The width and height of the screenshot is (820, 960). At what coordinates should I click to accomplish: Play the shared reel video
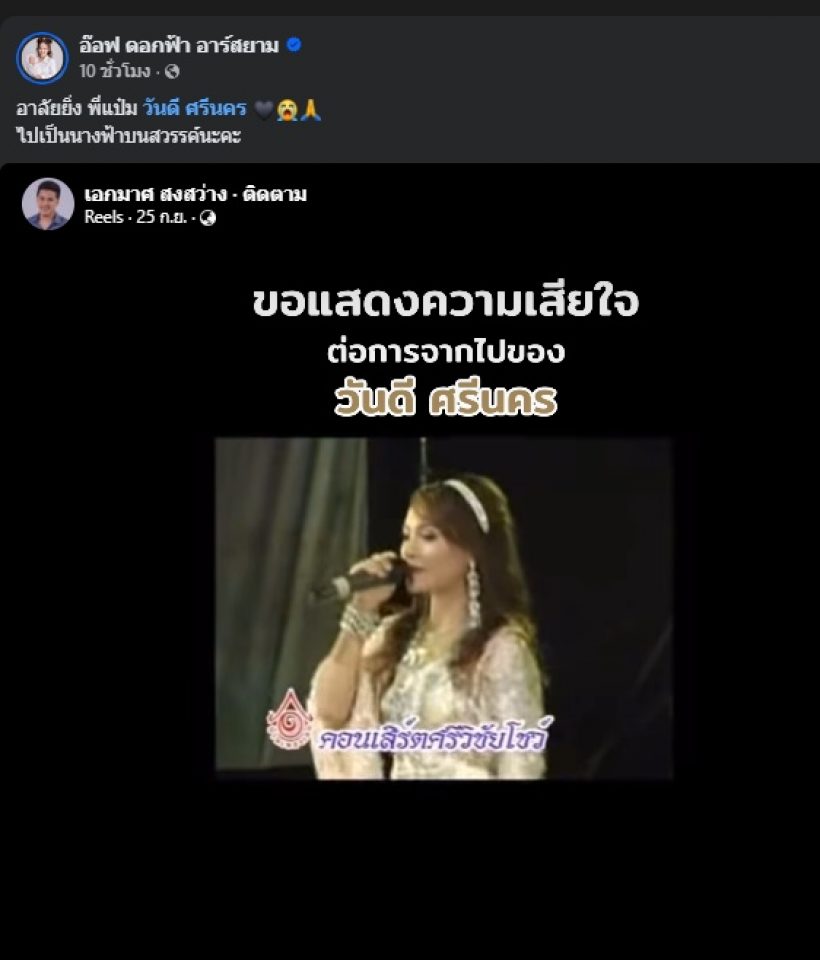(x=444, y=608)
